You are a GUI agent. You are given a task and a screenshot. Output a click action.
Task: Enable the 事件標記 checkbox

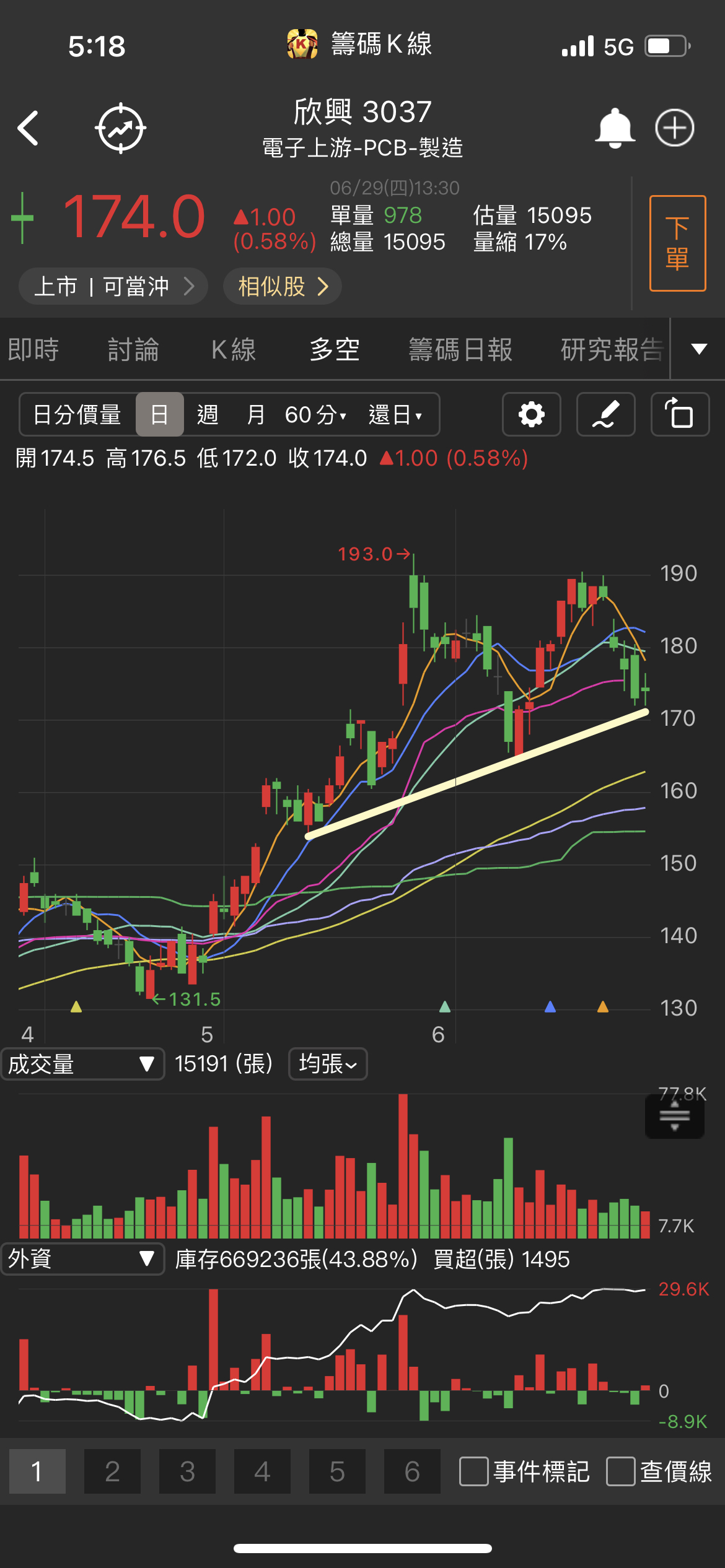[x=474, y=1471]
